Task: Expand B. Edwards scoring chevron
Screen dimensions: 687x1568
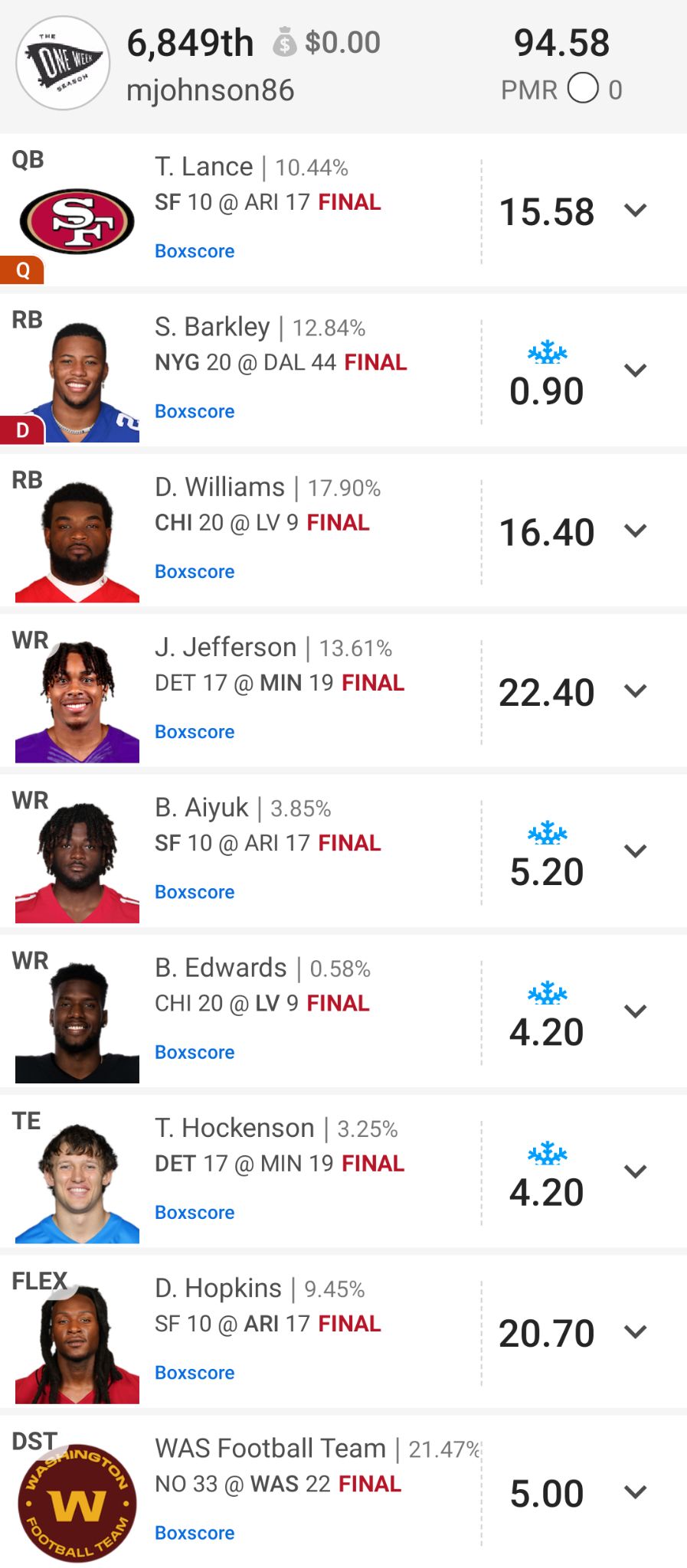Action: click(x=636, y=1011)
